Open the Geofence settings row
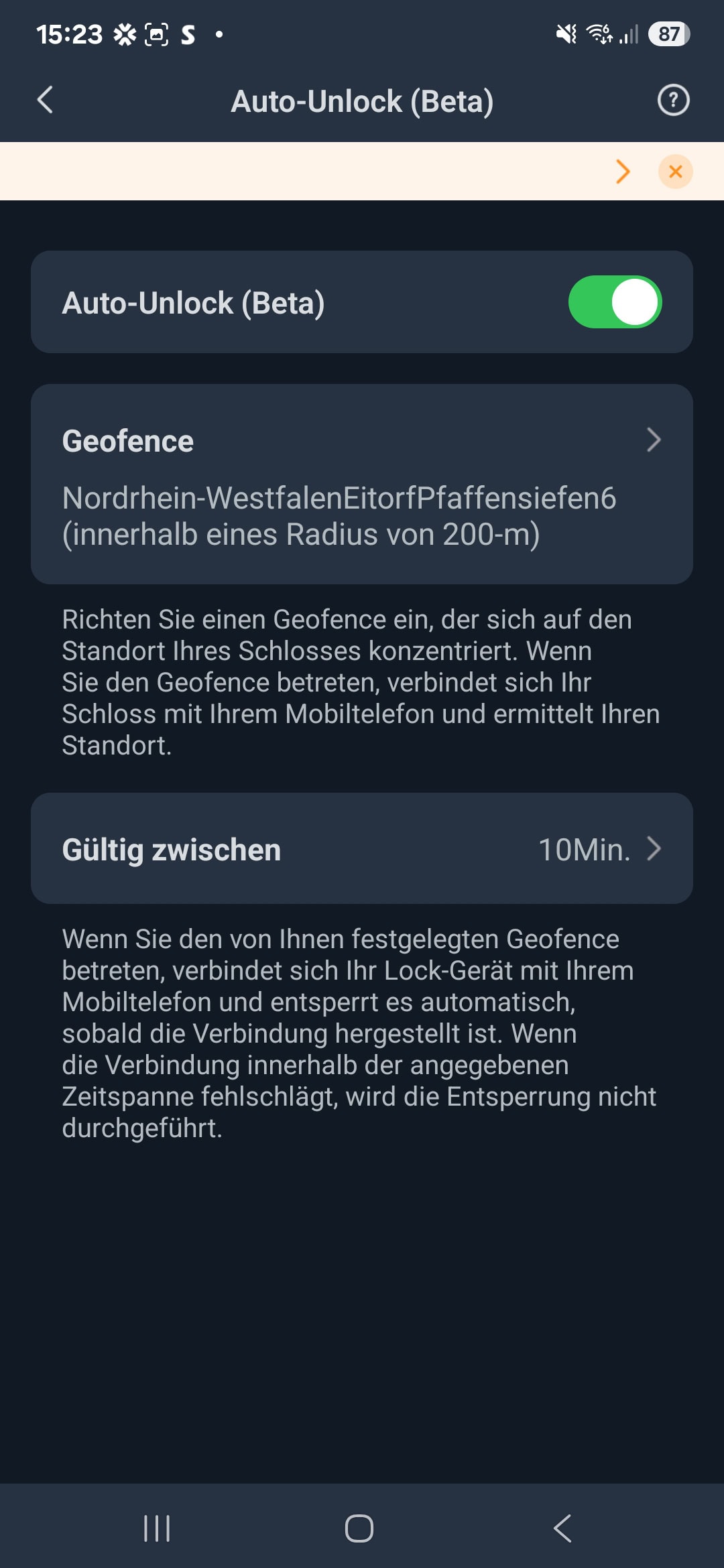Image resolution: width=724 pixels, height=1568 pixels. 362,484
